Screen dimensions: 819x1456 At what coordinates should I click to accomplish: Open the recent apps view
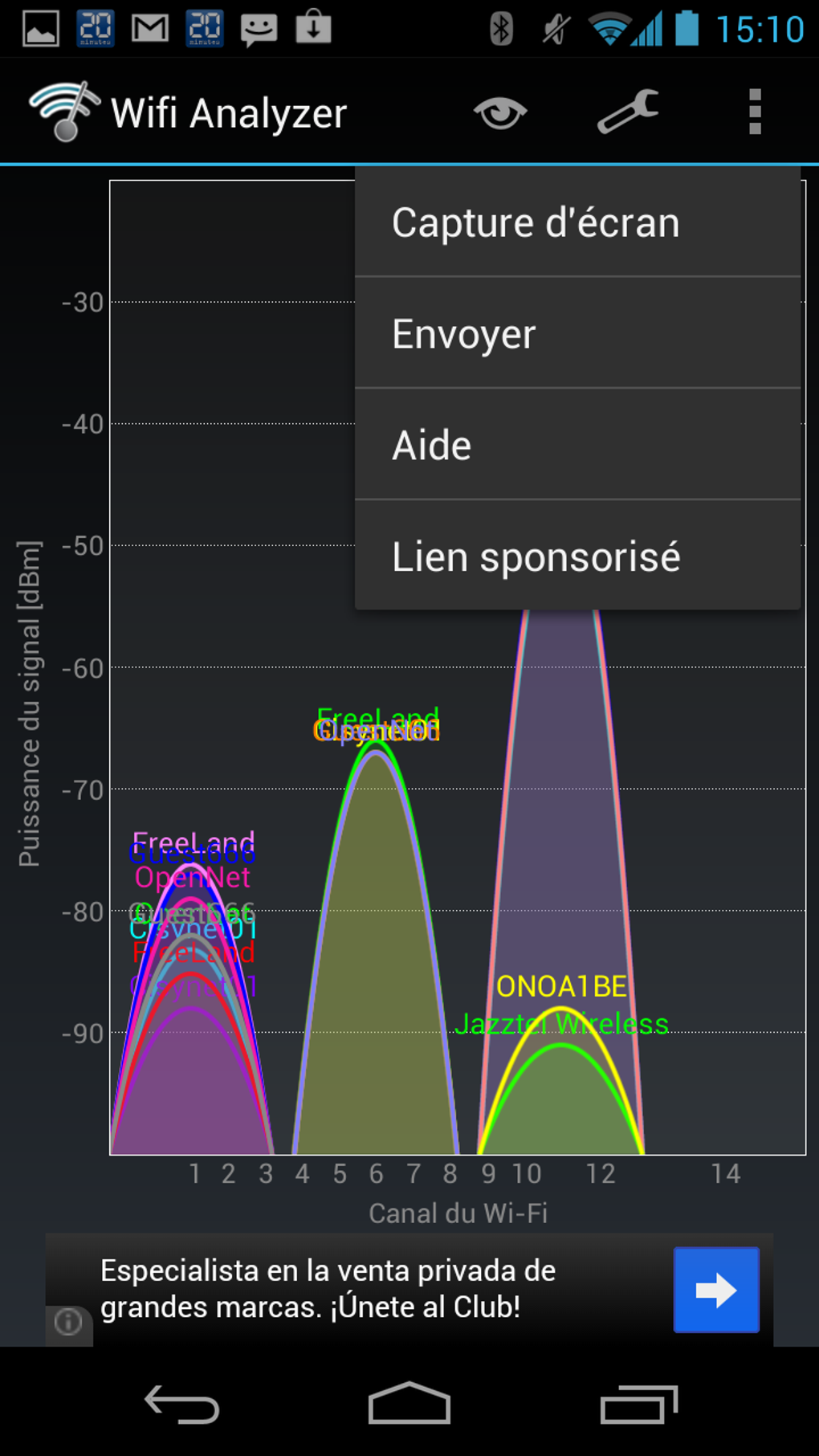point(638,1404)
